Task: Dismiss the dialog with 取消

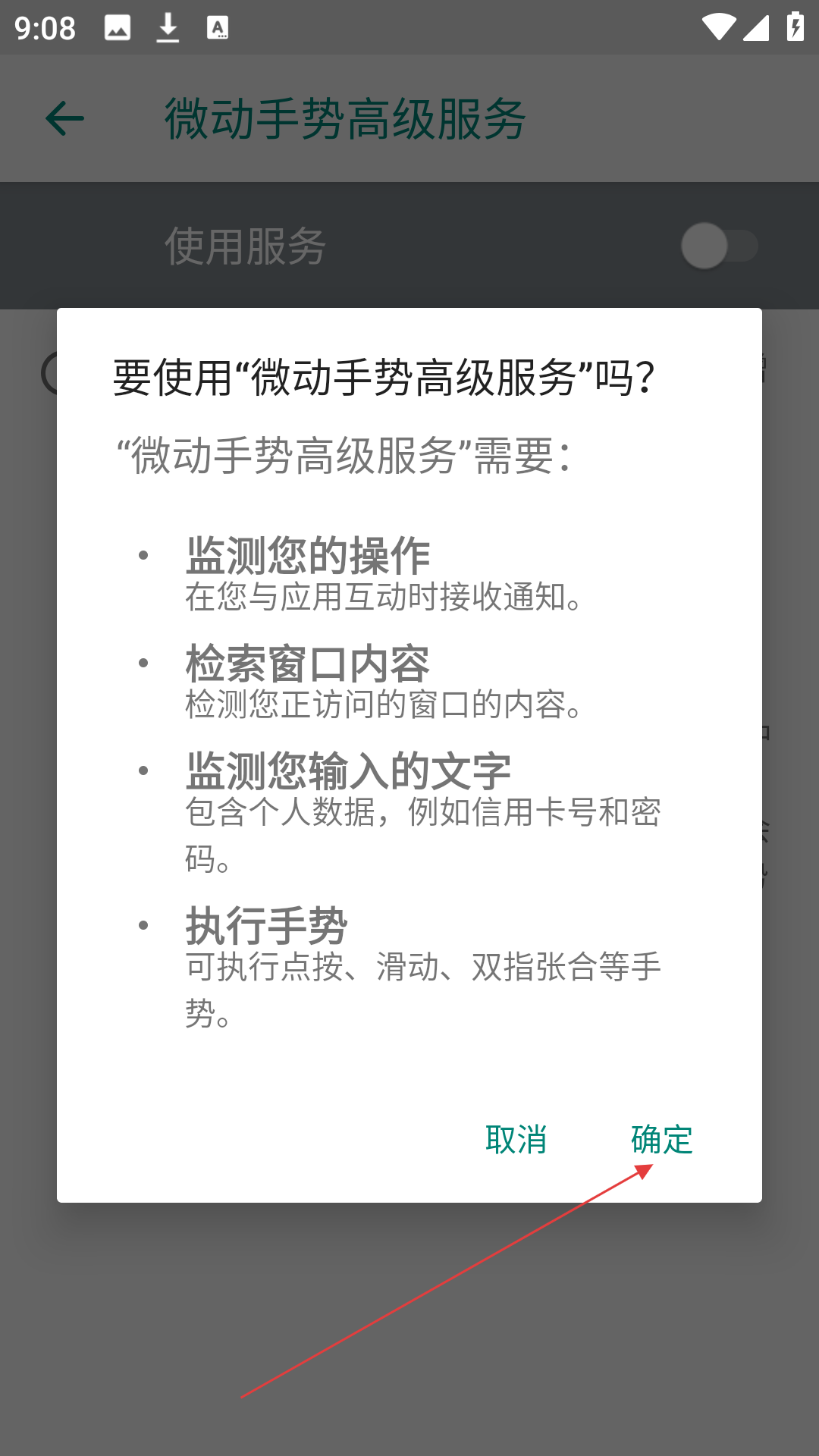Action: point(516,1139)
